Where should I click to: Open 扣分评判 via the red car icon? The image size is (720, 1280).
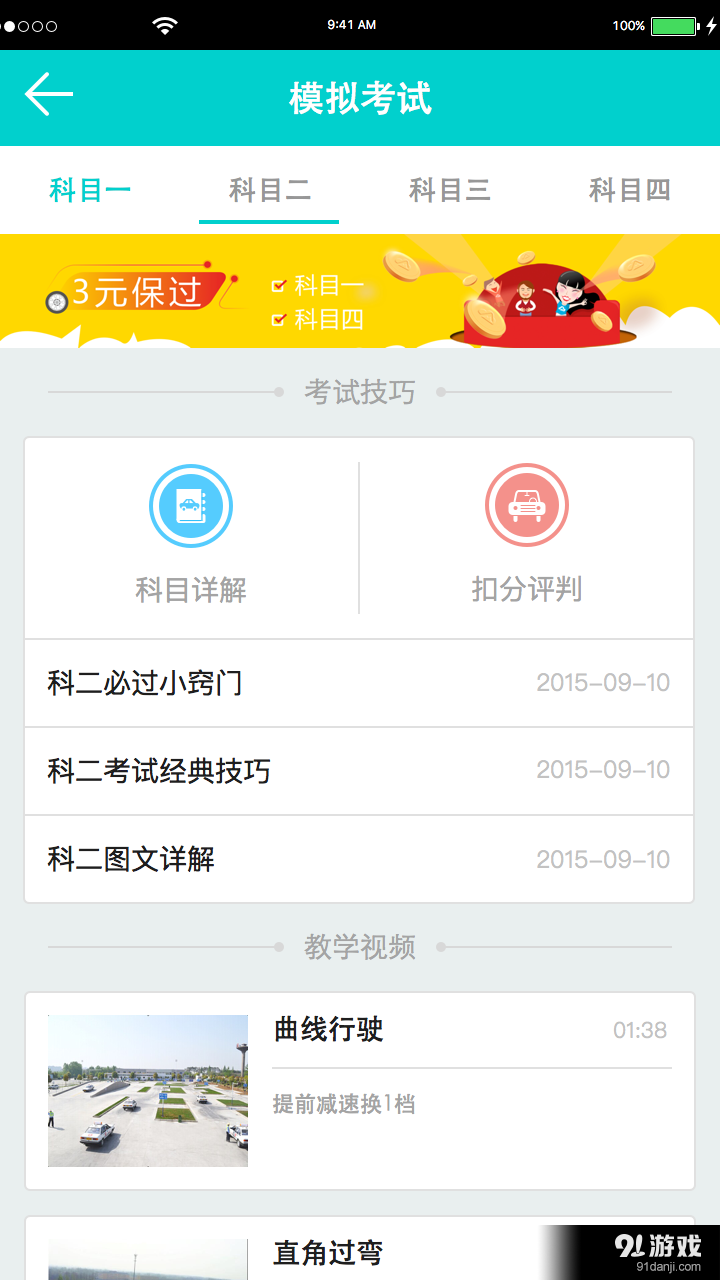[x=527, y=506]
